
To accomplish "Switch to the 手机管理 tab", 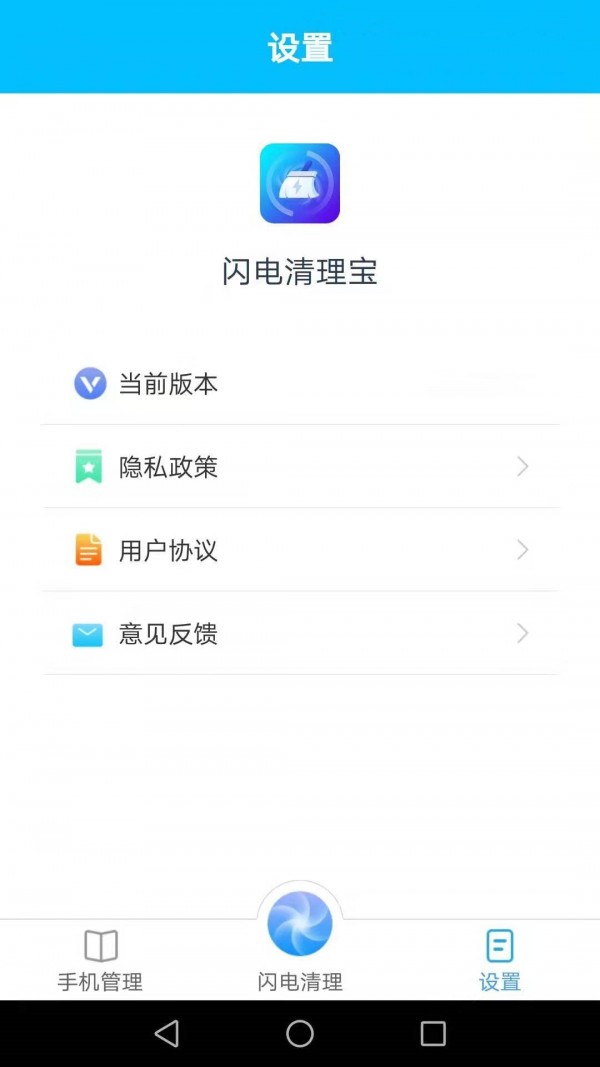I will coord(100,960).
